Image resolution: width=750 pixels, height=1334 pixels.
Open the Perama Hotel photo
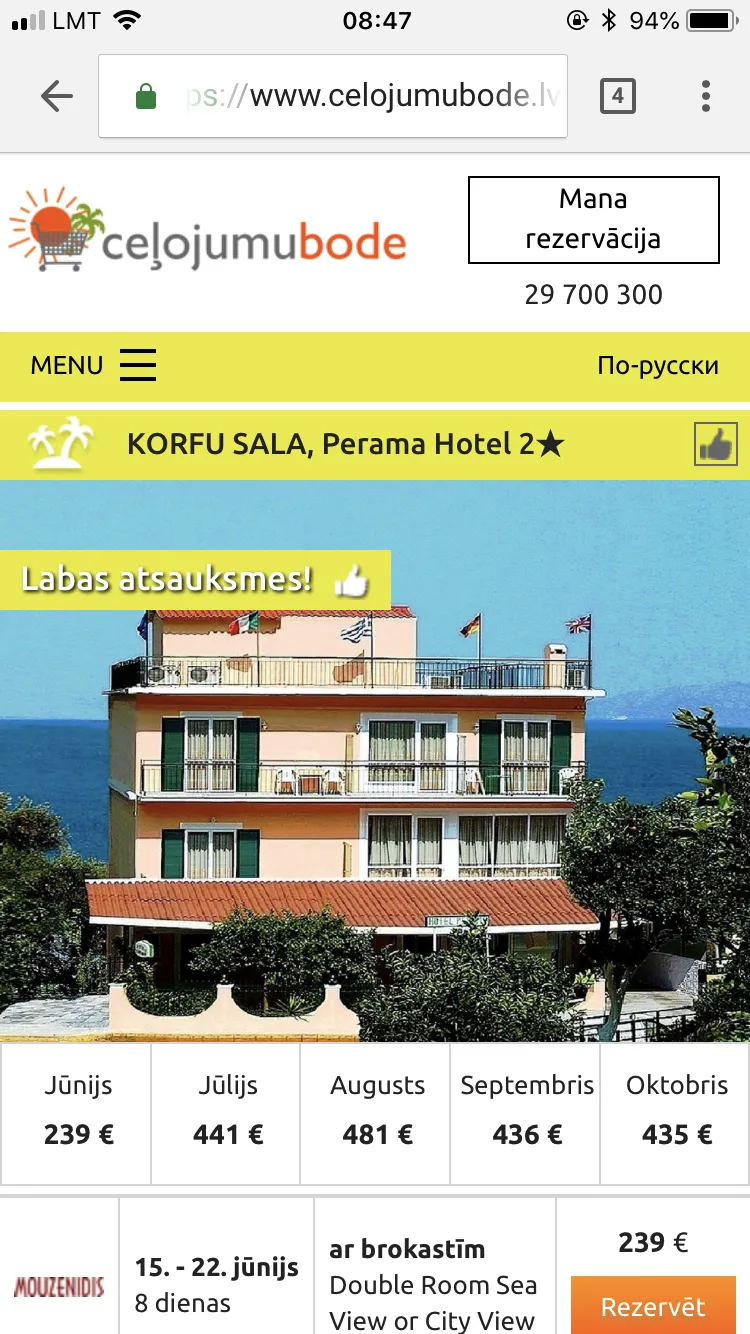click(x=375, y=760)
